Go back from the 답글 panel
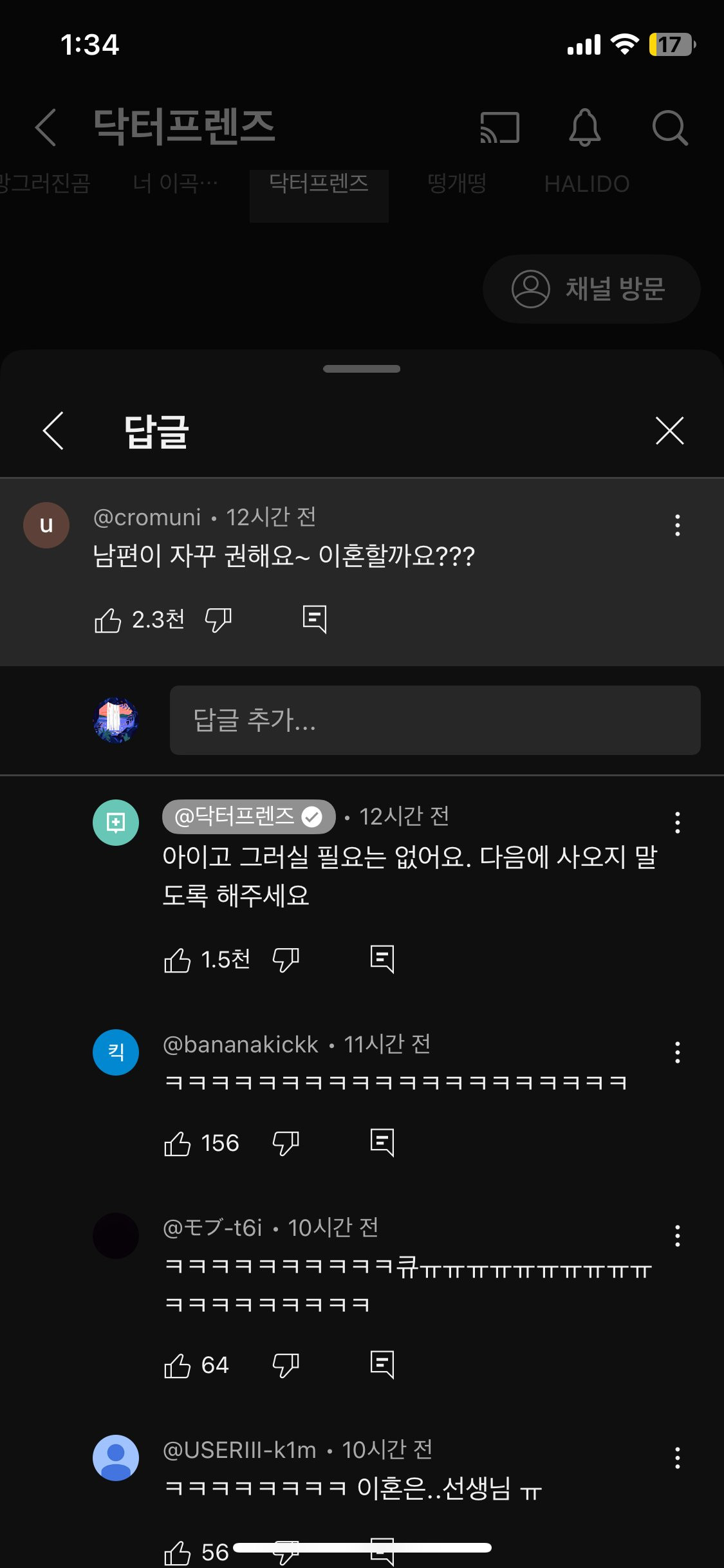Image resolution: width=724 pixels, height=1568 pixels. click(x=53, y=431)
